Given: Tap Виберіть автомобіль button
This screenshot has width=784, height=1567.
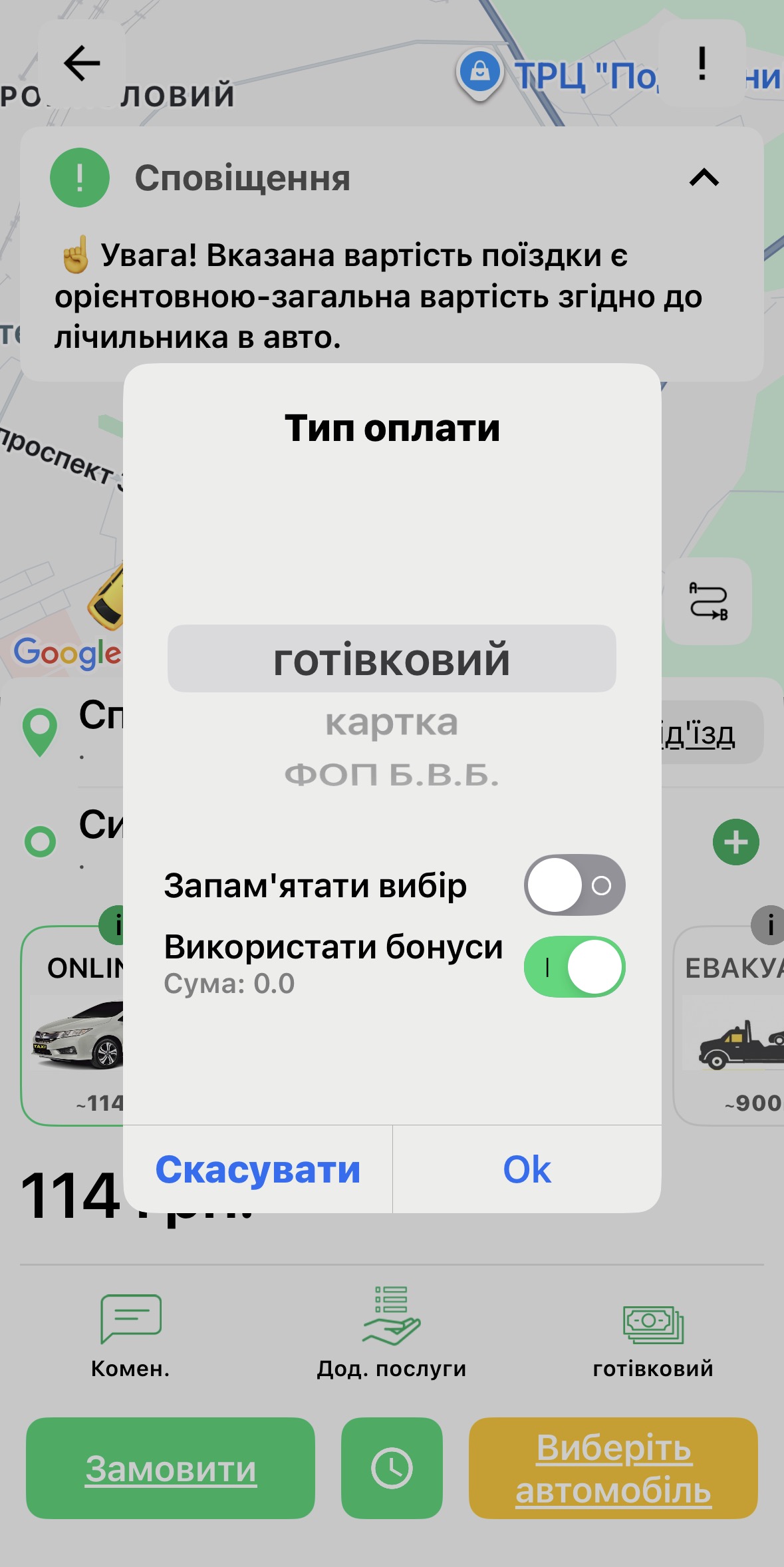Looking at the screenshot, I should coord(613,1469).
